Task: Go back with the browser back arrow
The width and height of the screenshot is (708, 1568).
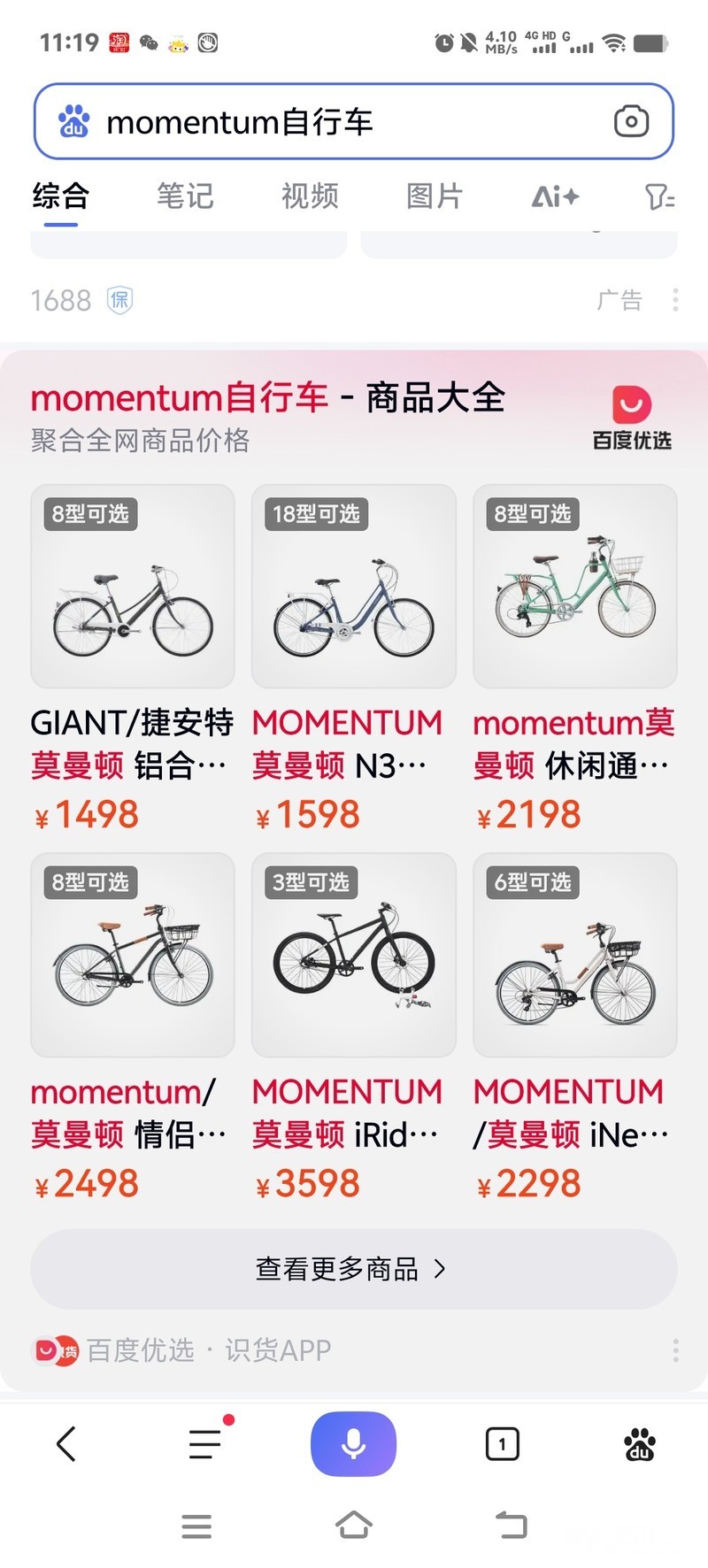Action: pos(66,1443)
